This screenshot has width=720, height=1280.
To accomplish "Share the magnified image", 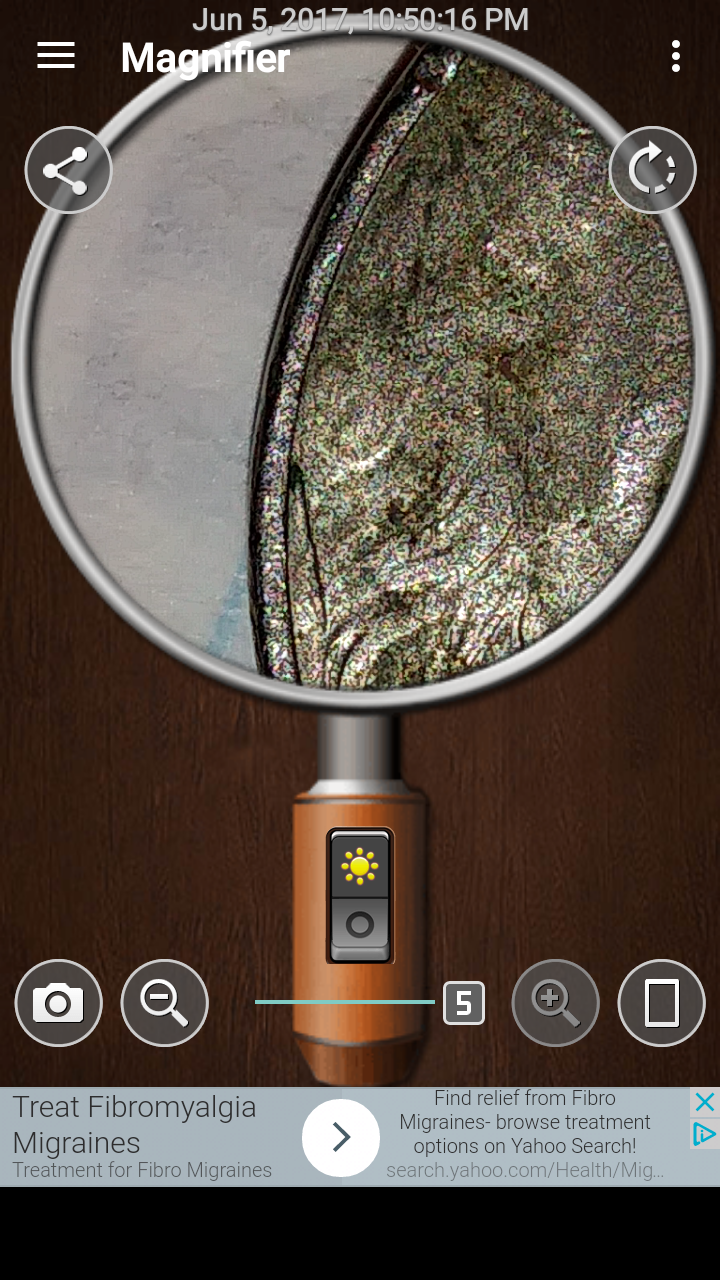I will (68, 170).
